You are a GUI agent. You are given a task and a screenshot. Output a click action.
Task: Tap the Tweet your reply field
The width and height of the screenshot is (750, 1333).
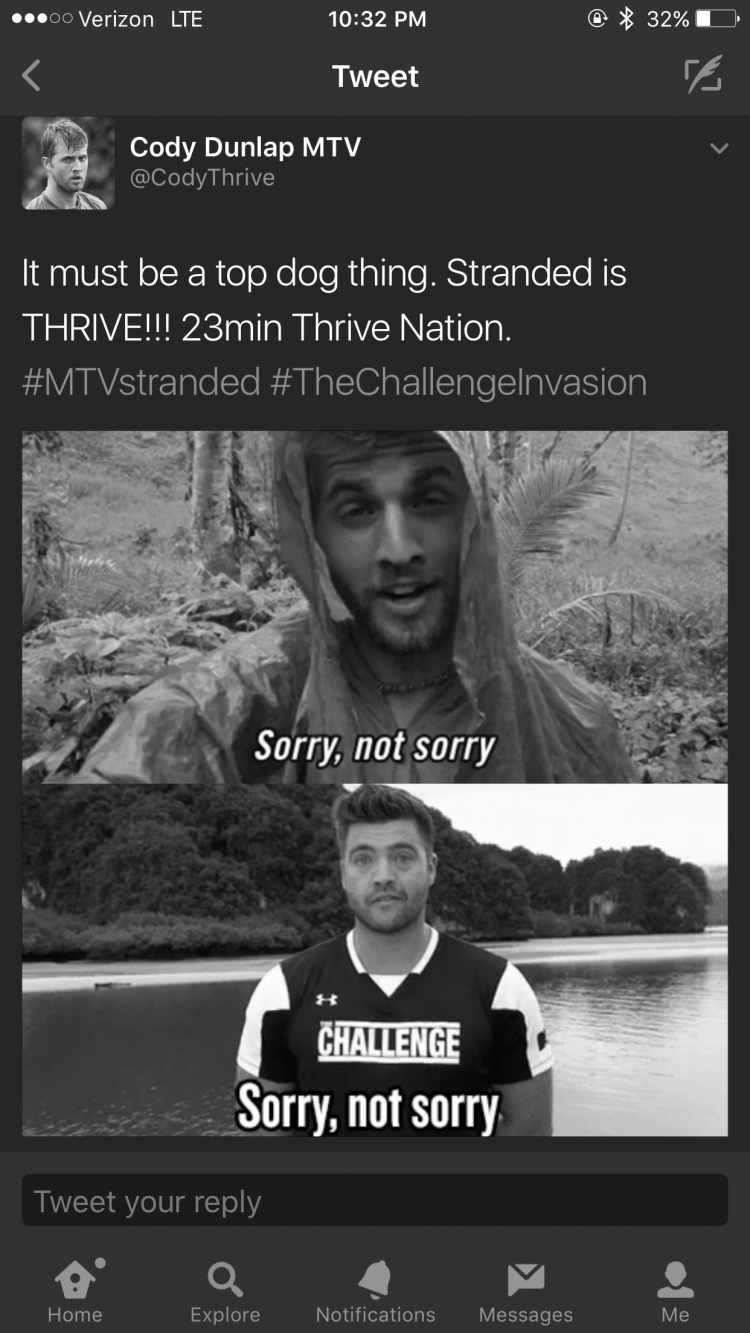click(375, 1201)
